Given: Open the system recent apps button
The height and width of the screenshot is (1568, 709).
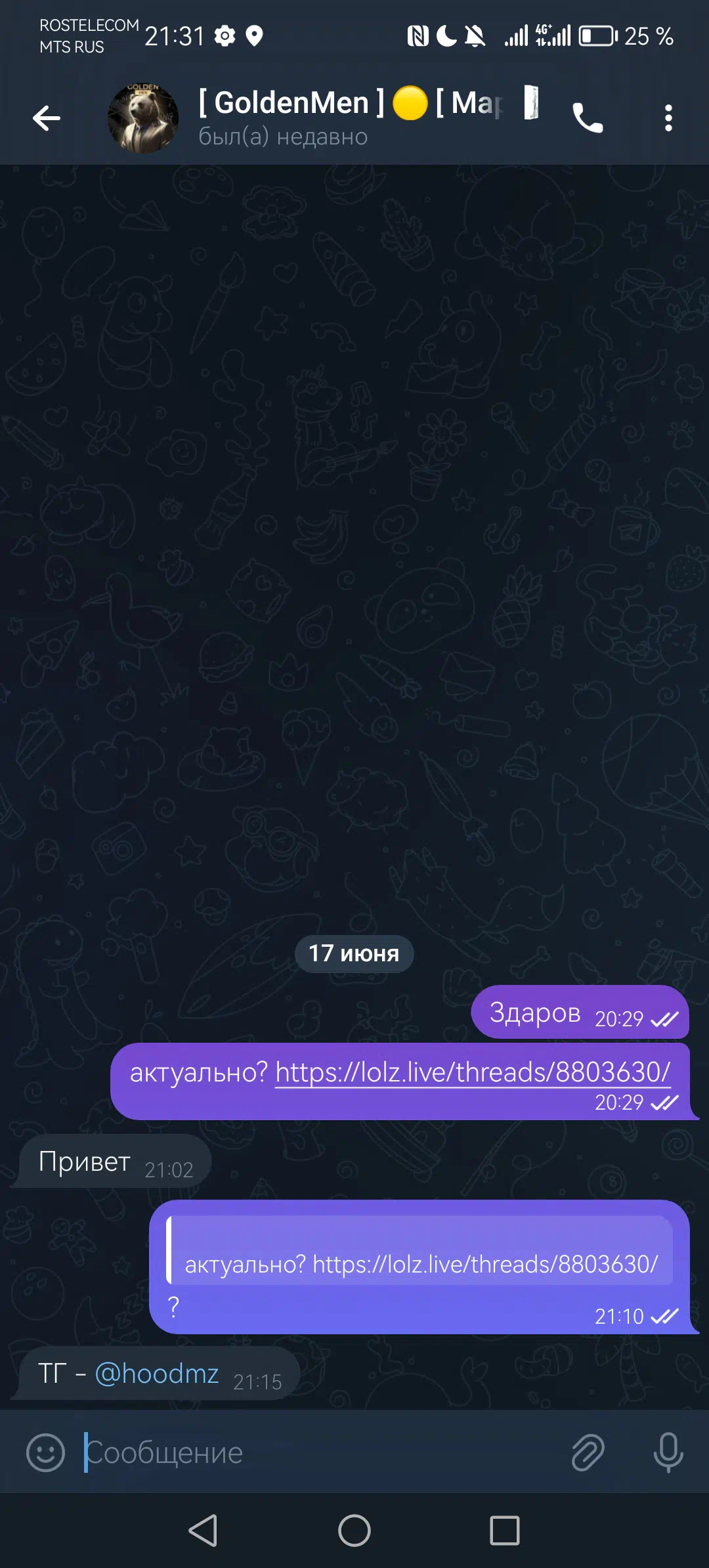Looking at the screenshot, I should pyautogui.click(x=505, y=1531).
